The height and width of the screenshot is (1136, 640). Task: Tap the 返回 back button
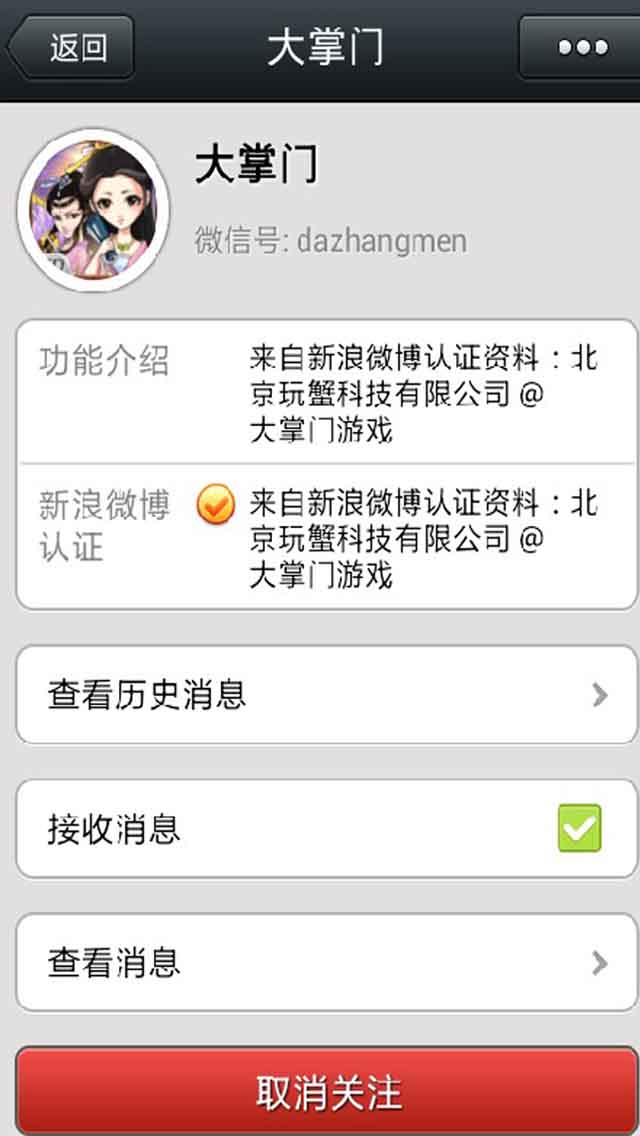(x=72, y=47)
